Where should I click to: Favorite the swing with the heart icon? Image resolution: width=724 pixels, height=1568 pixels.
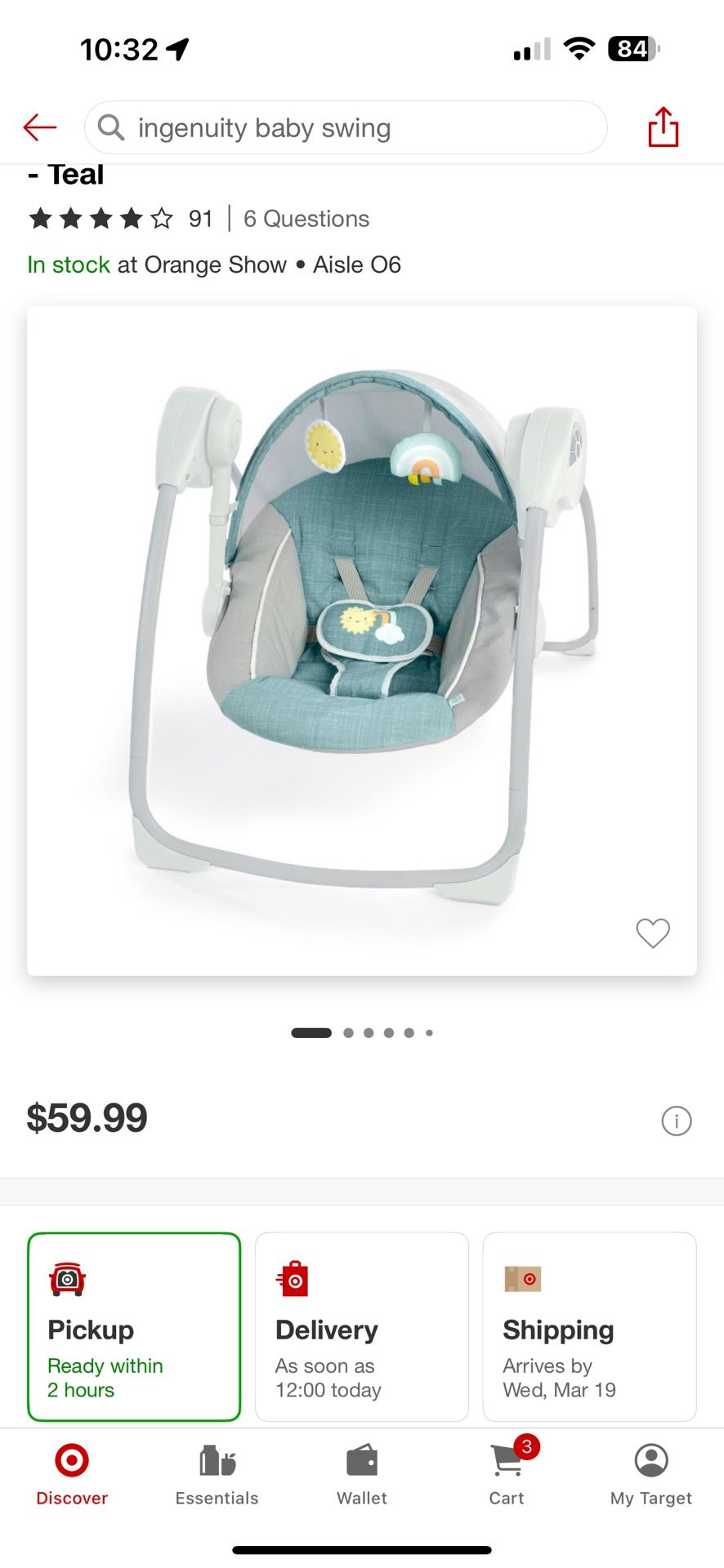click(x=652, y=933)
